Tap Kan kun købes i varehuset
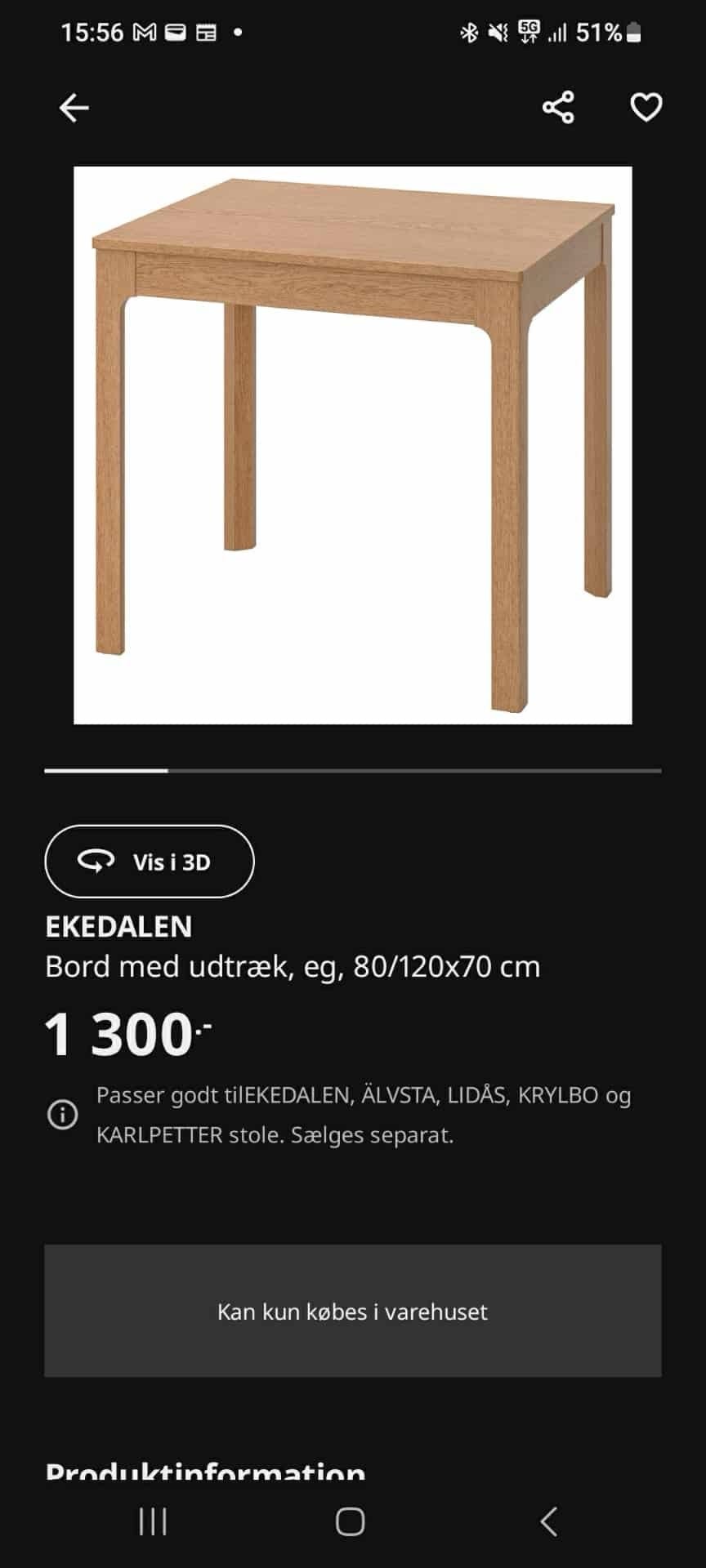706x1568 pixels. tap(353, 1312)
